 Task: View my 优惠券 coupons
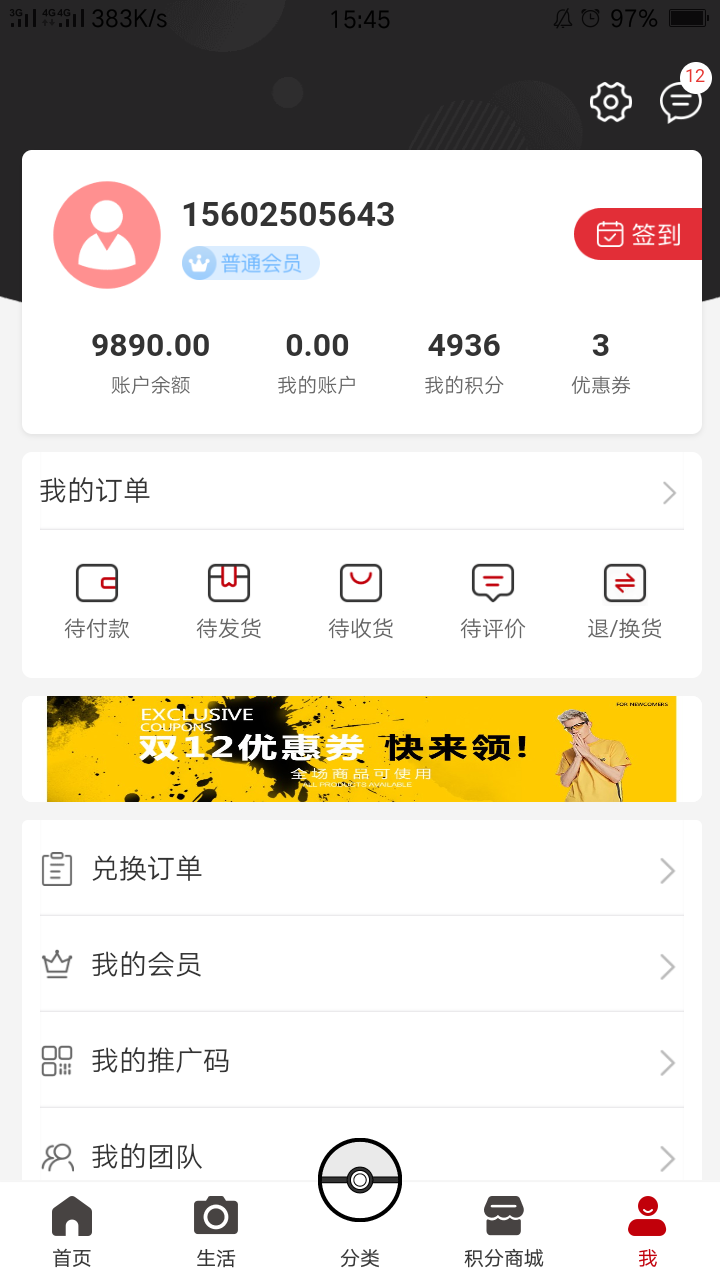coord(601,363)
